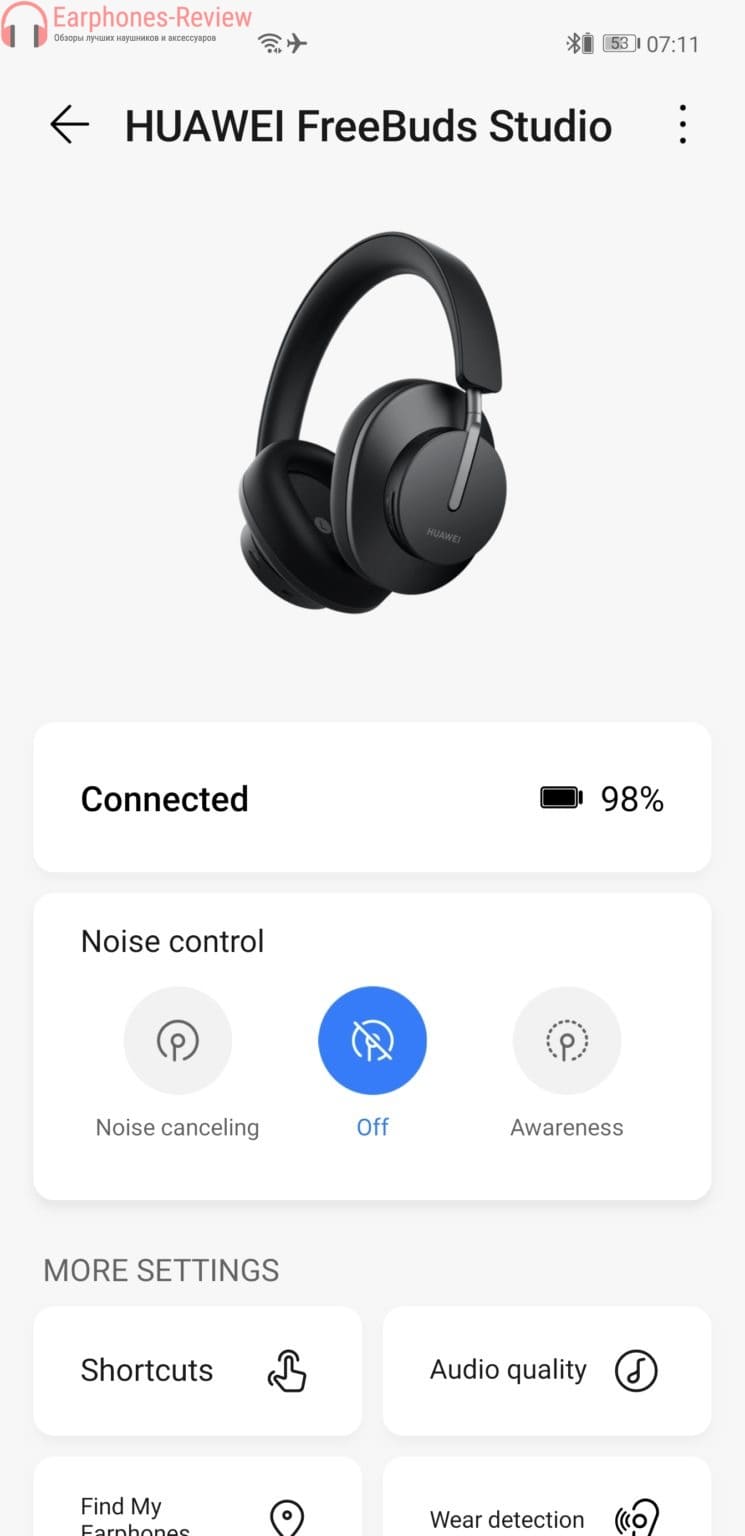Expand the Noise control section
The width and height of the screenshot is (745, 1536).
172,941
